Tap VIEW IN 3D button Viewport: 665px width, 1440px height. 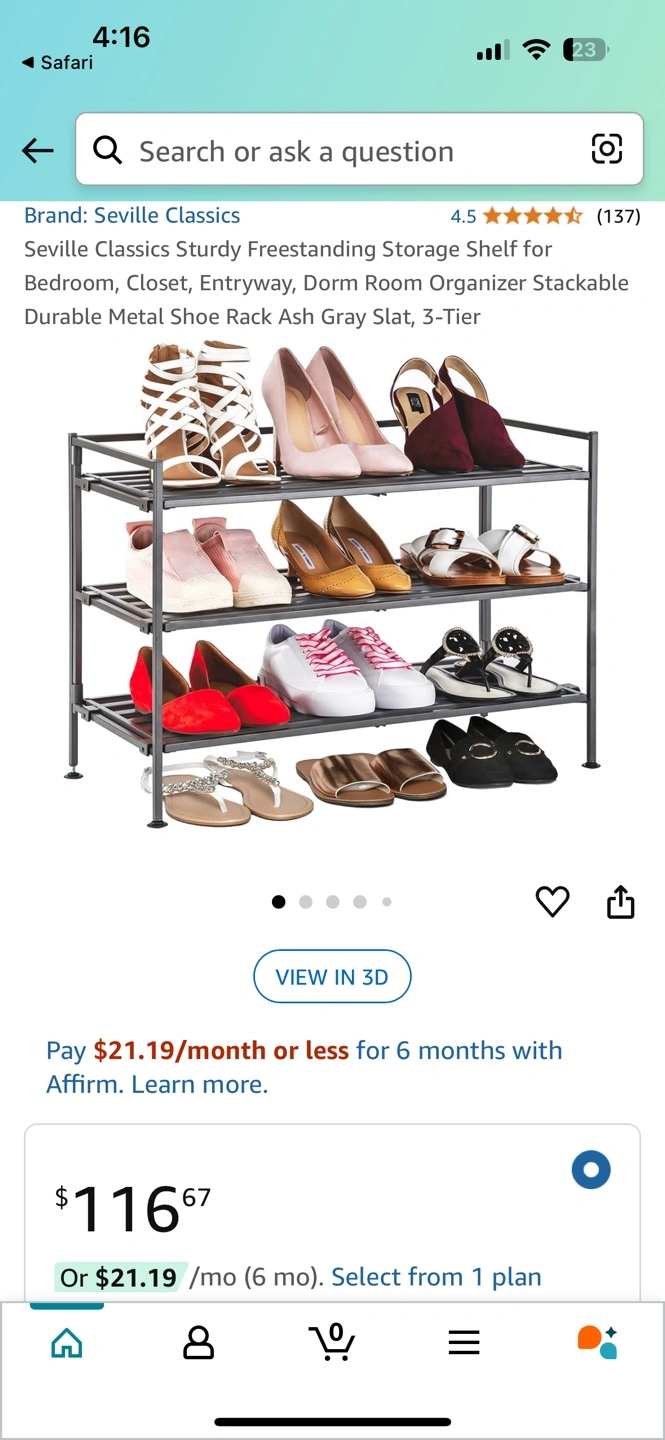click(332, 977)
